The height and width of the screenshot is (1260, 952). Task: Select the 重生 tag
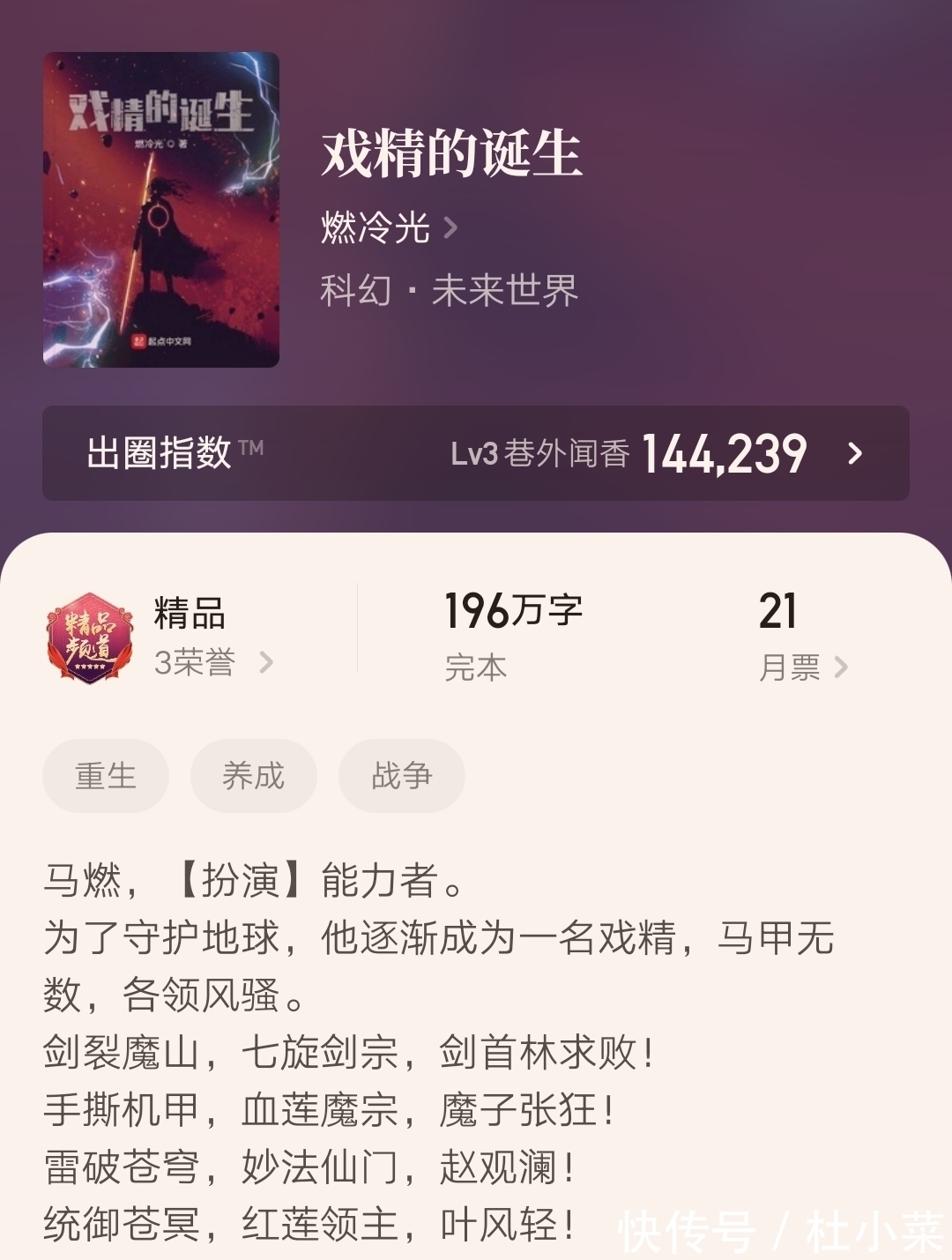pos(105,775)
